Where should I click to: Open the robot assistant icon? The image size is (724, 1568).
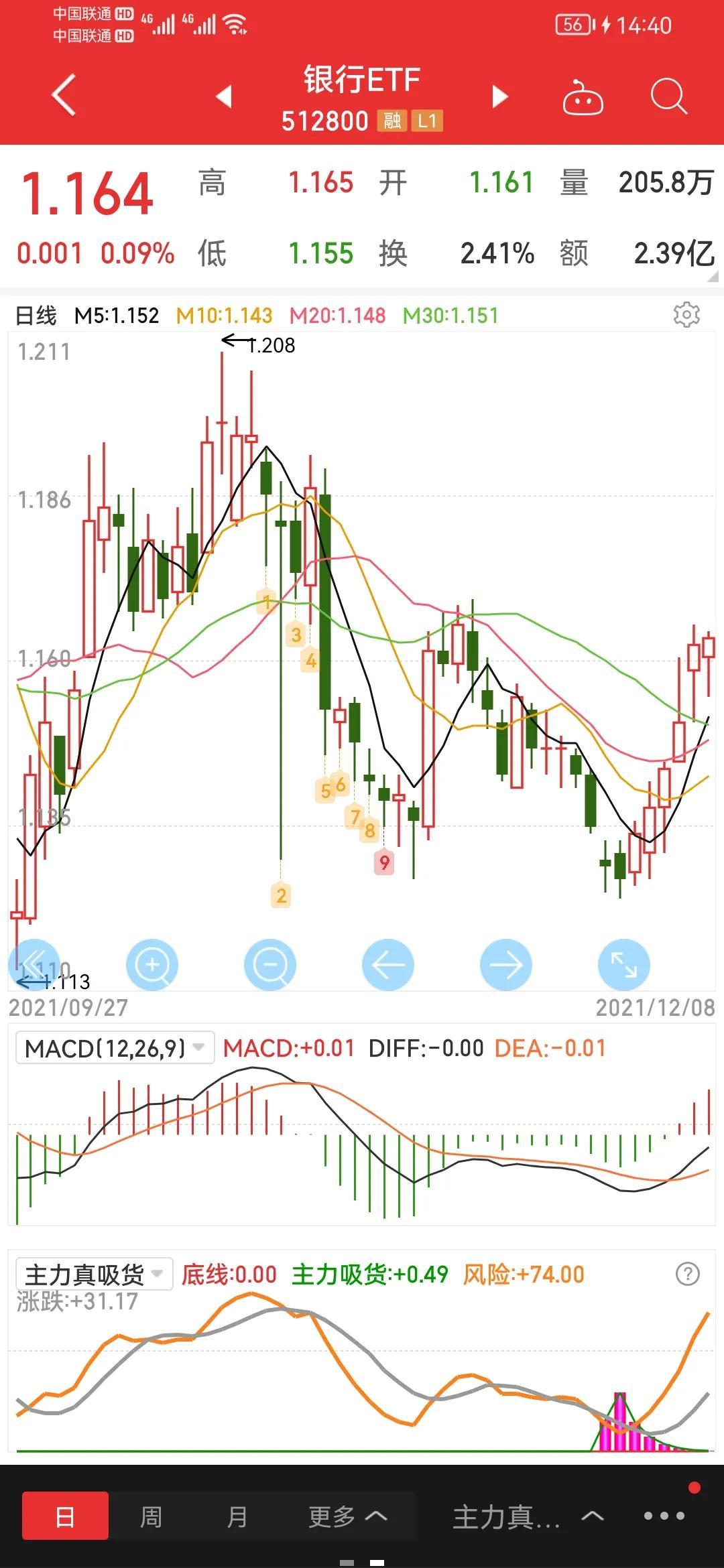tap(583, 98)
